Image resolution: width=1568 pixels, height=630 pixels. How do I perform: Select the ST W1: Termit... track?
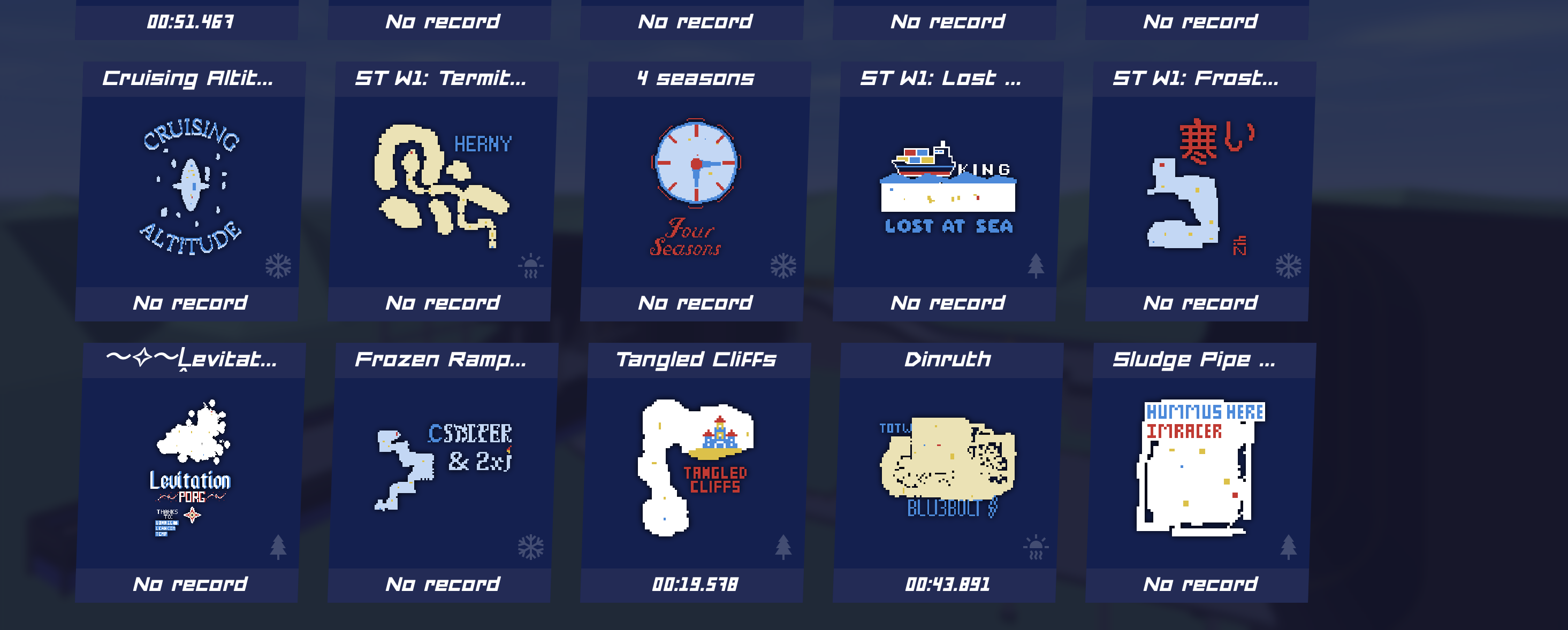click(x=443, y=191)
